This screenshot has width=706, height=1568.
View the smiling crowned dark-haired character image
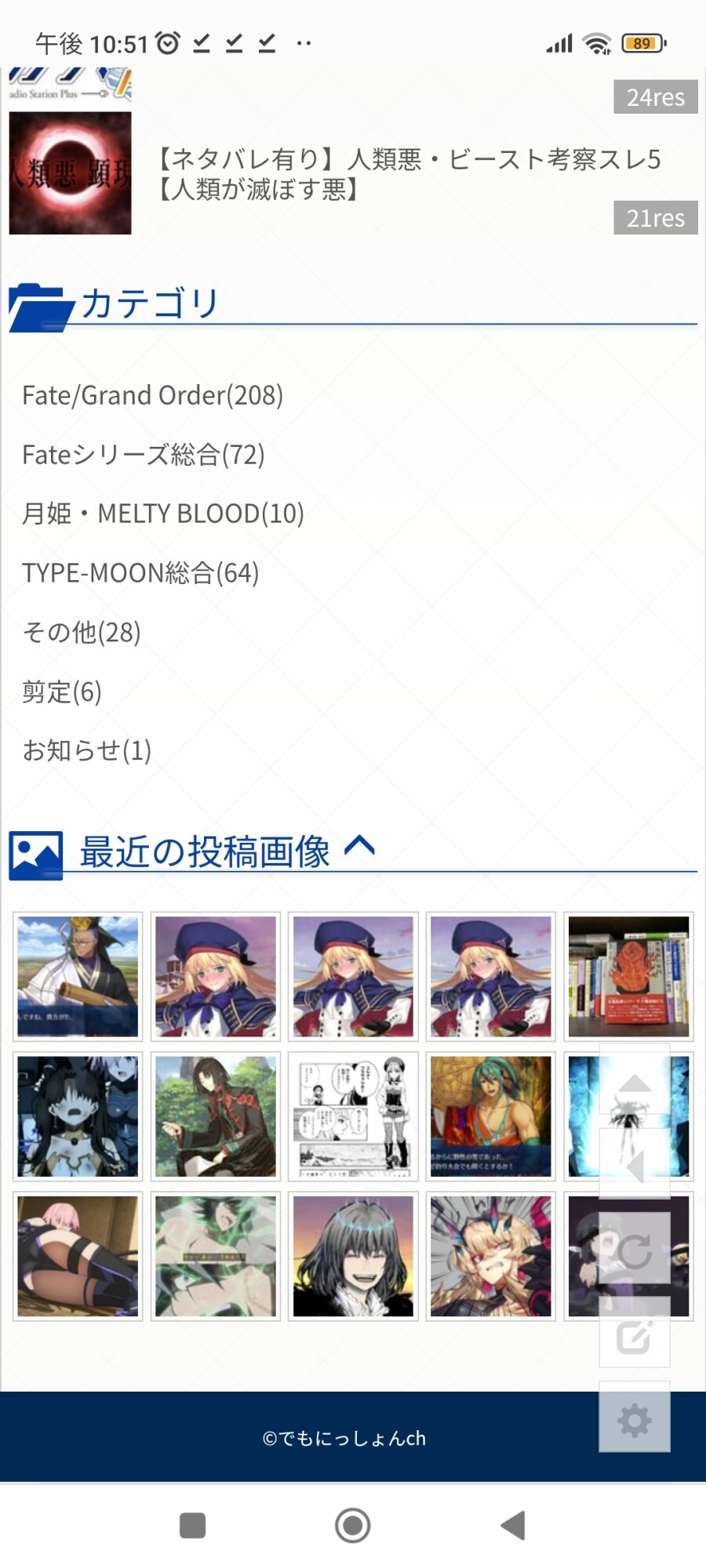coord(353,1256)
